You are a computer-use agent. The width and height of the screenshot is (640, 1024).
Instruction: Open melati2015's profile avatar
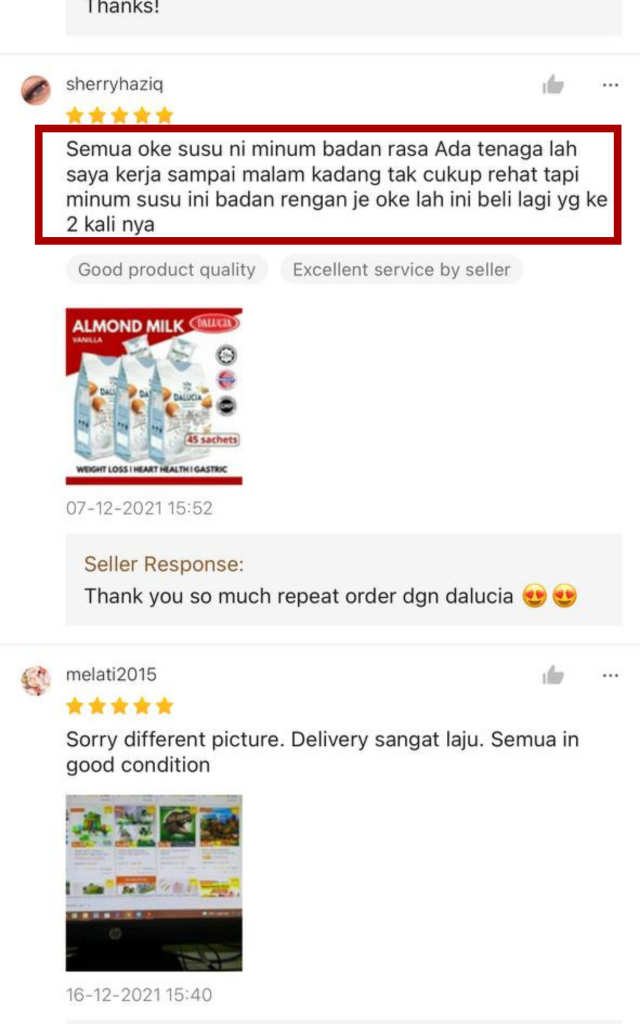36,680
